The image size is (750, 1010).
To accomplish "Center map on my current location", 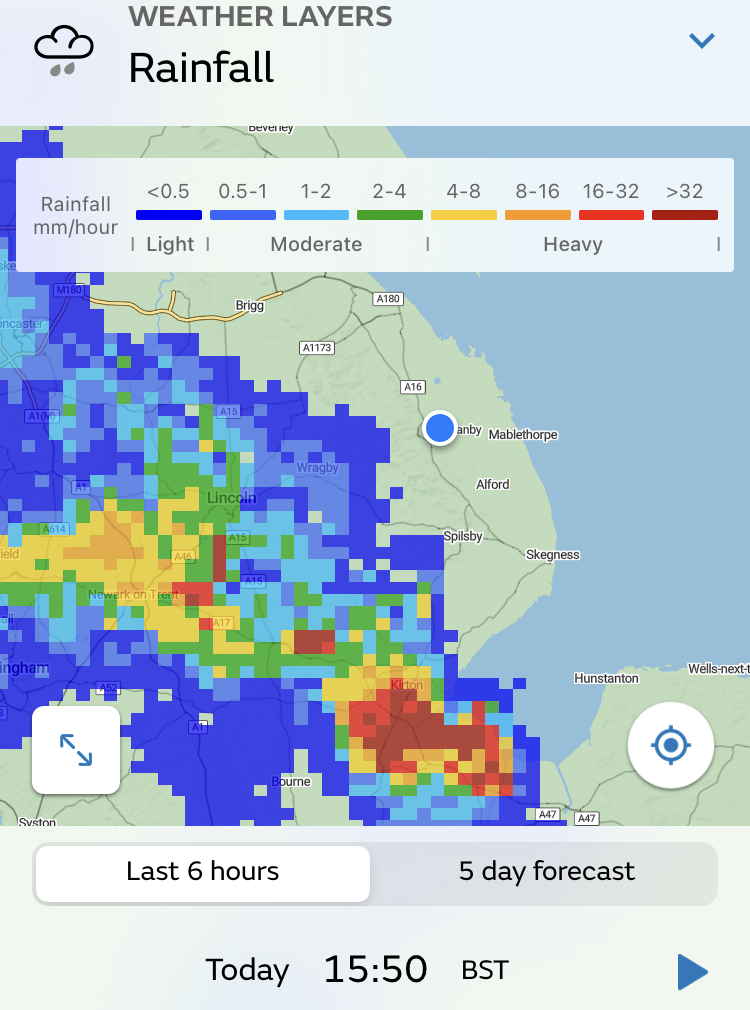I will tap(670, 745).
